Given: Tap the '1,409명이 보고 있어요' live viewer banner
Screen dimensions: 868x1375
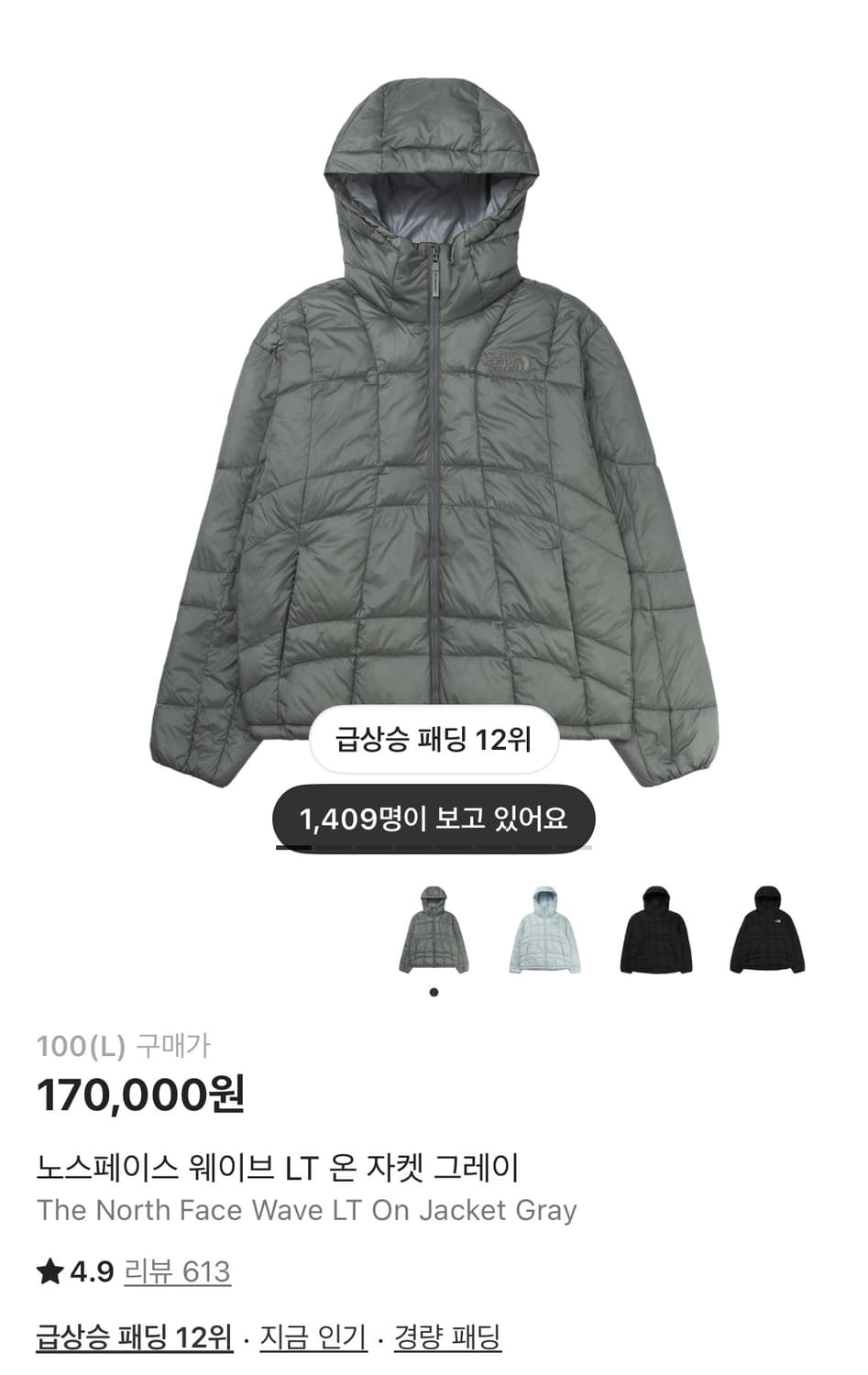Looking at the screenshot, I should (x=434, y=814).
